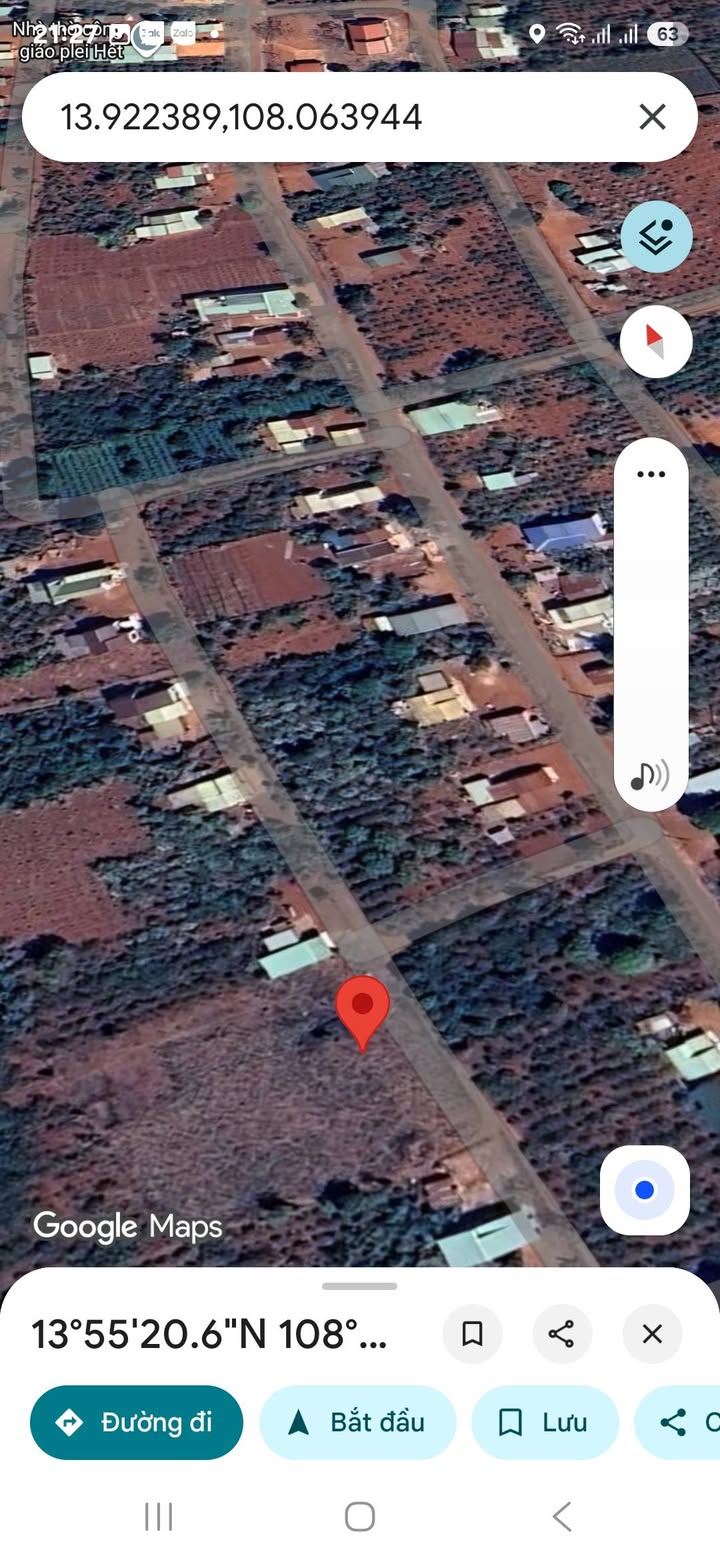The height and width of the screenshot is (1560, 720).
Task: Open the map layers selector
Action: click(656, 237)
